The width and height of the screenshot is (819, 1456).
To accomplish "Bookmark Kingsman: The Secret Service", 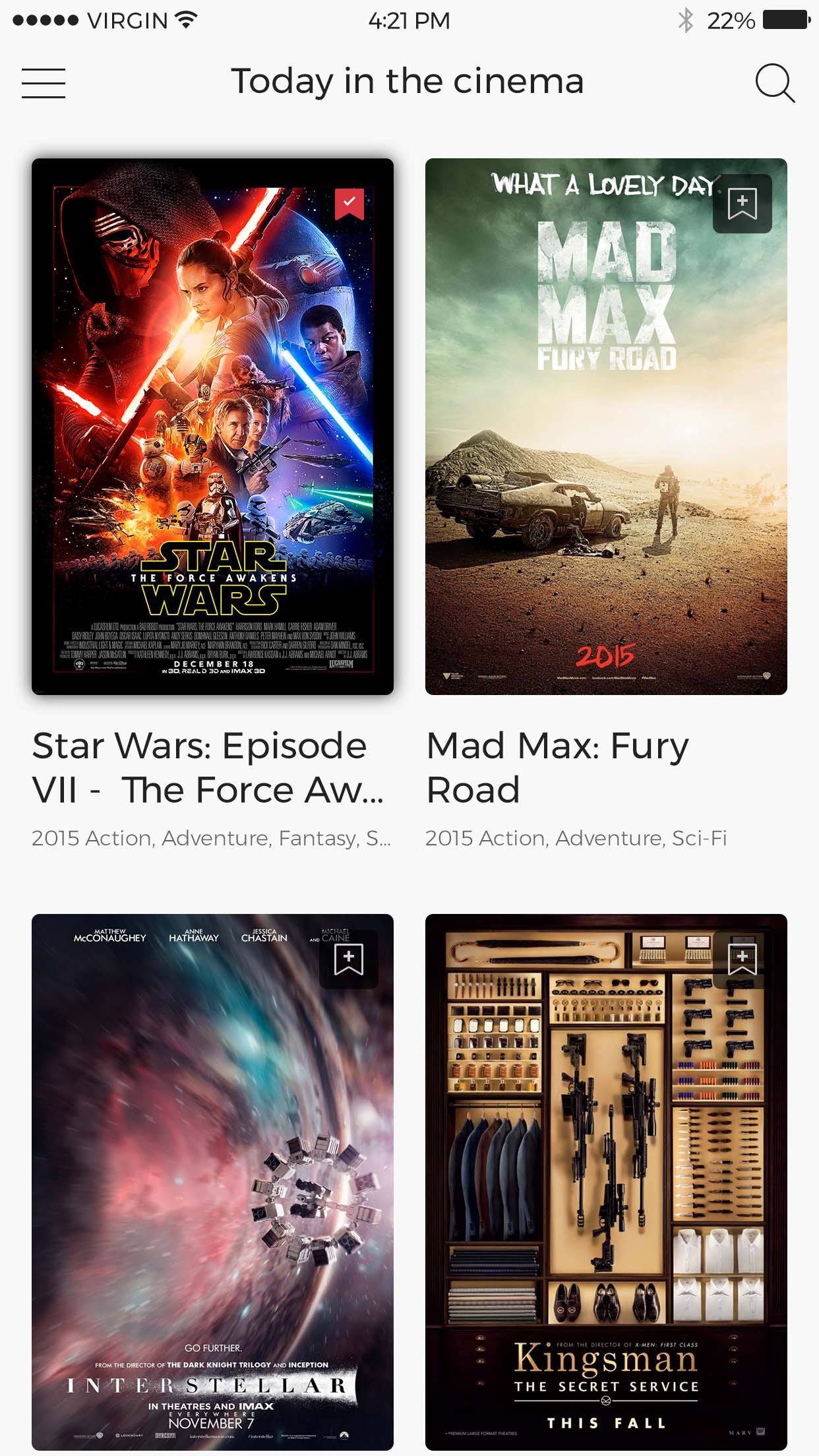I will pyautogui.click(x=742, y=959).
